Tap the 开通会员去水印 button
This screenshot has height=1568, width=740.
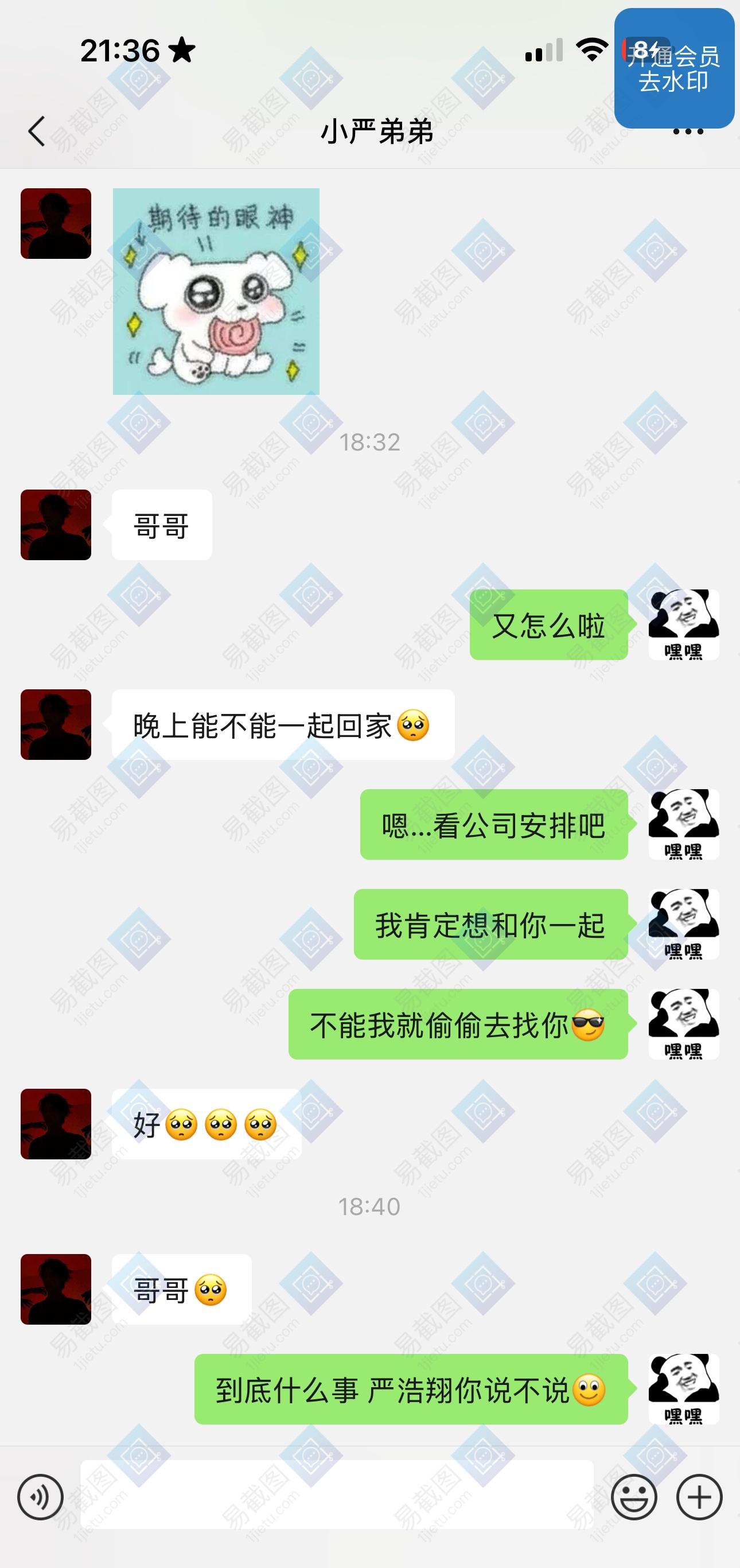[x=673, y=68]
